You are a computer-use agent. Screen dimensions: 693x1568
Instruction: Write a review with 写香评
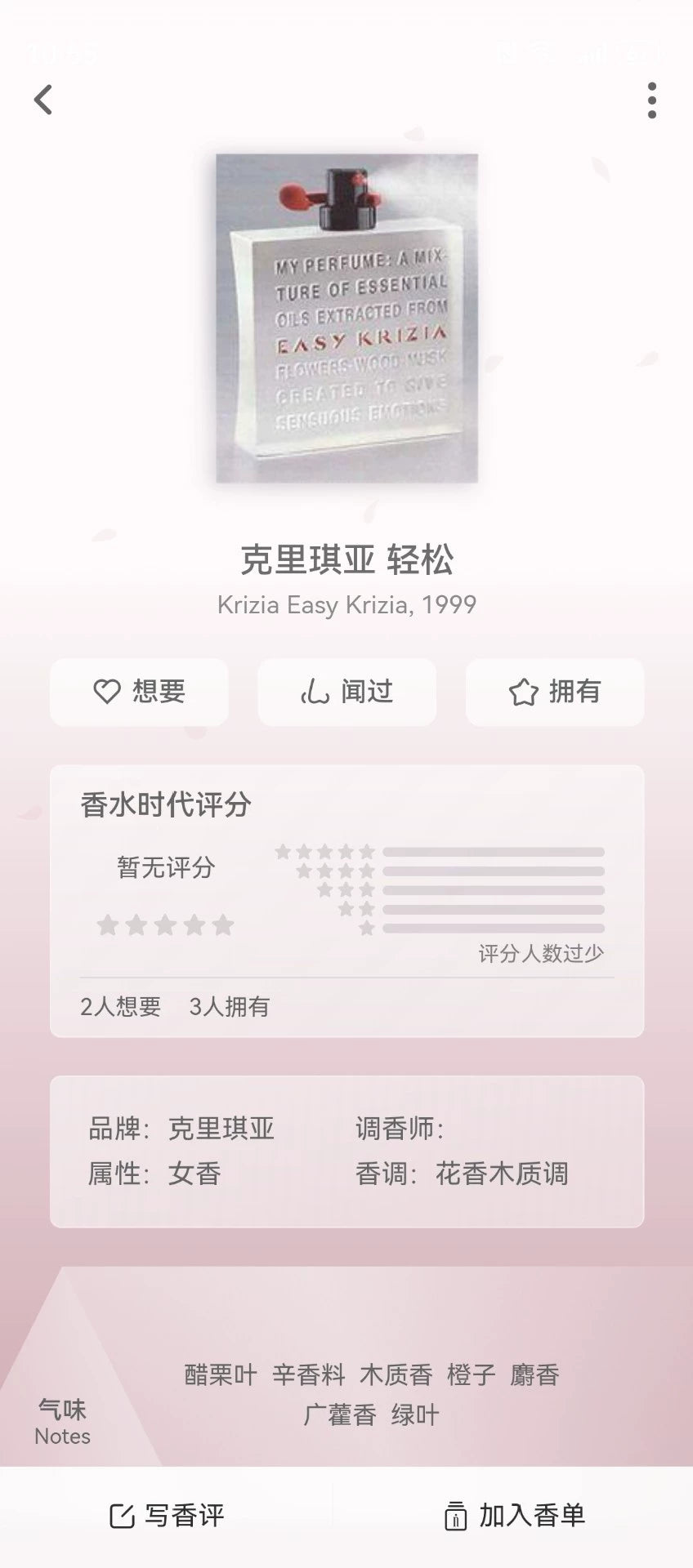[x=167, y=1516]
